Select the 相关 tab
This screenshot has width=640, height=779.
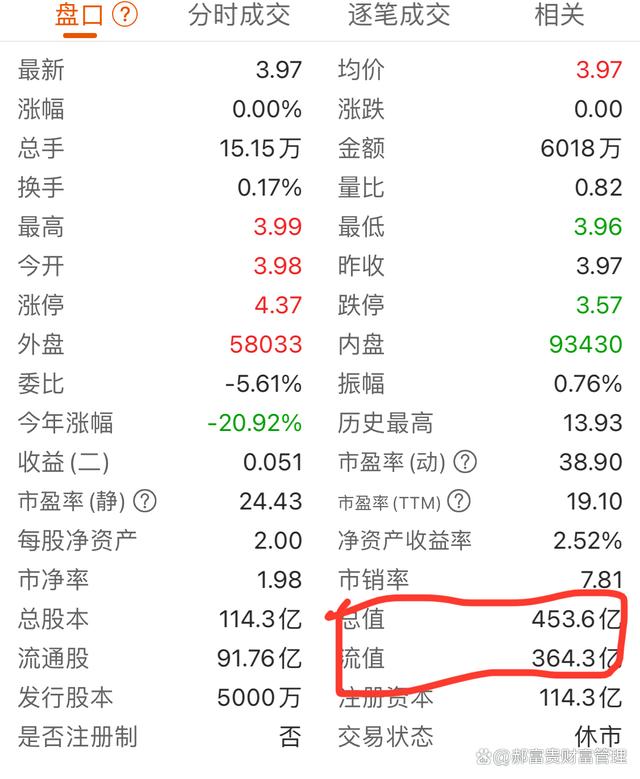(559, 15)
